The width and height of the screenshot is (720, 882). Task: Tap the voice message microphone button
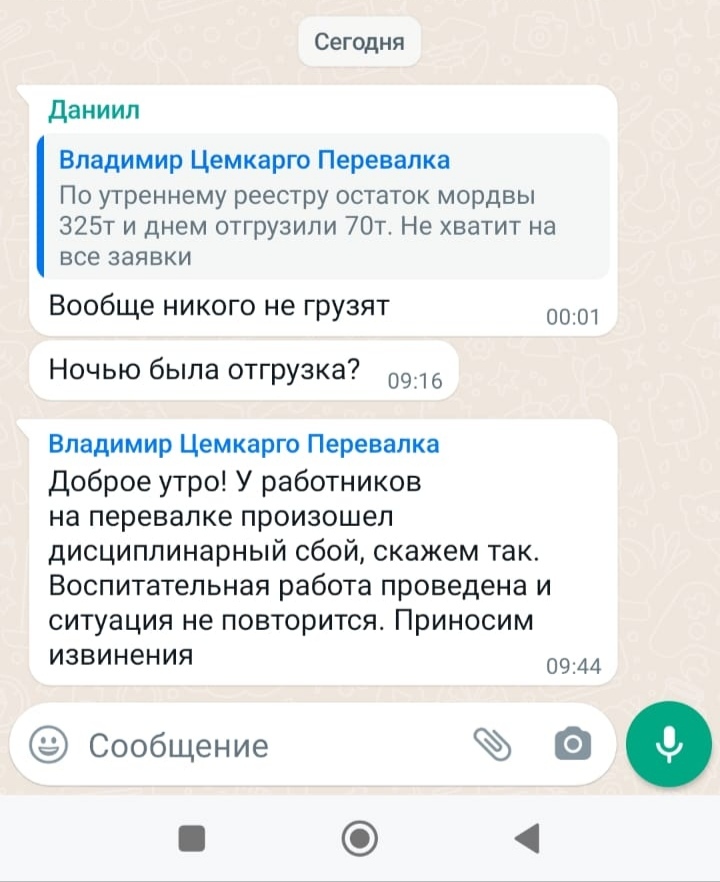point(668,745)
